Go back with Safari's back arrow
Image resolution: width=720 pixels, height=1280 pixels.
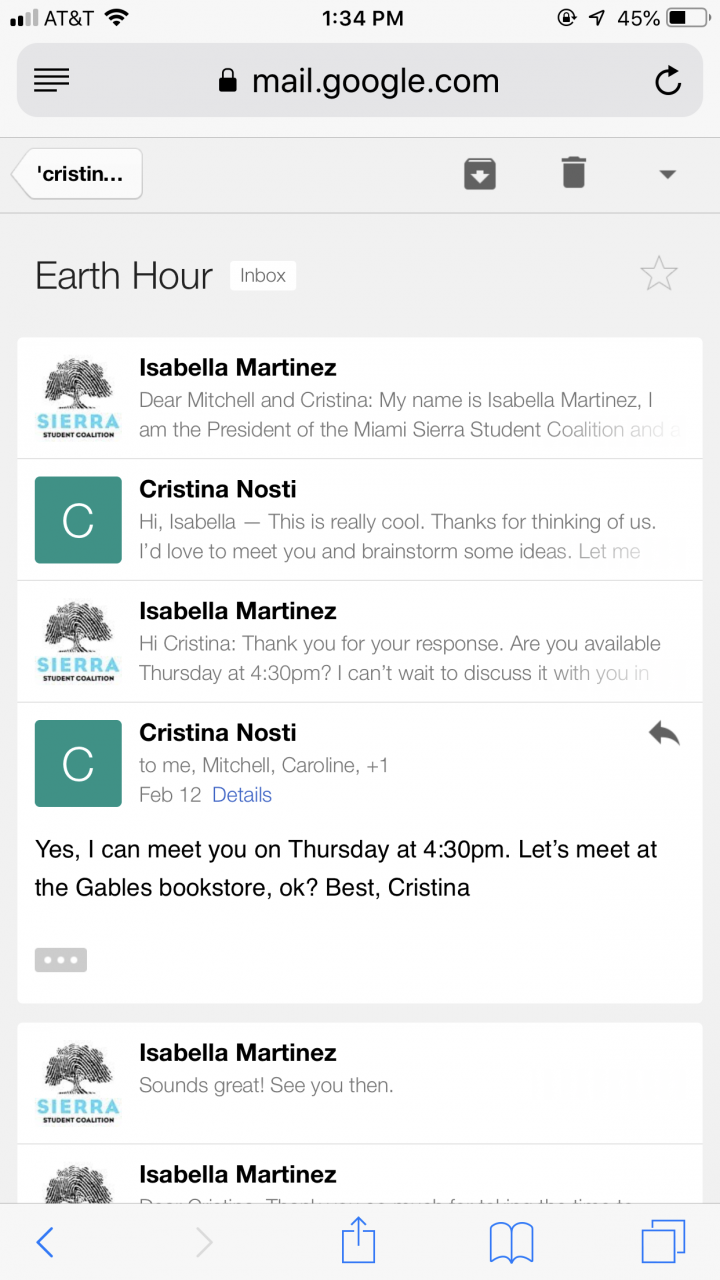click(x=45, y=1242)
